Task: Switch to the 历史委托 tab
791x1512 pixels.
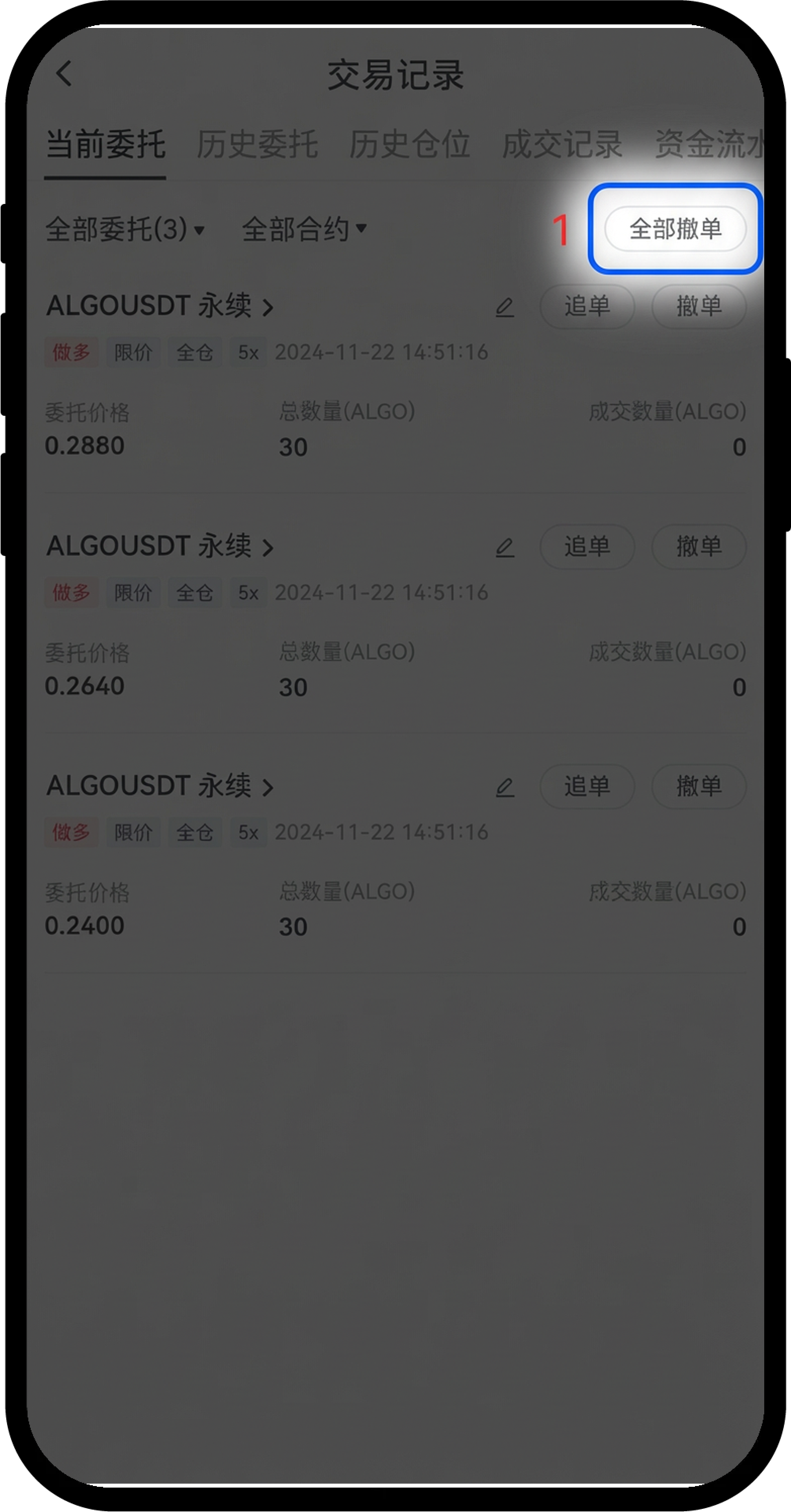Action: [x=257, y=145]
